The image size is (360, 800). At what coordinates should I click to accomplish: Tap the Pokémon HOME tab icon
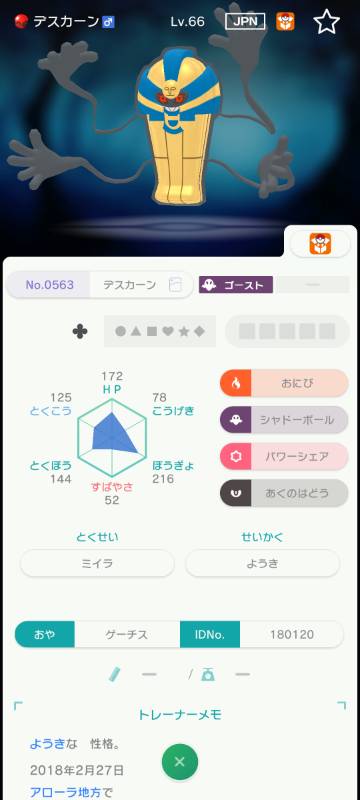(x=320, y=244)
